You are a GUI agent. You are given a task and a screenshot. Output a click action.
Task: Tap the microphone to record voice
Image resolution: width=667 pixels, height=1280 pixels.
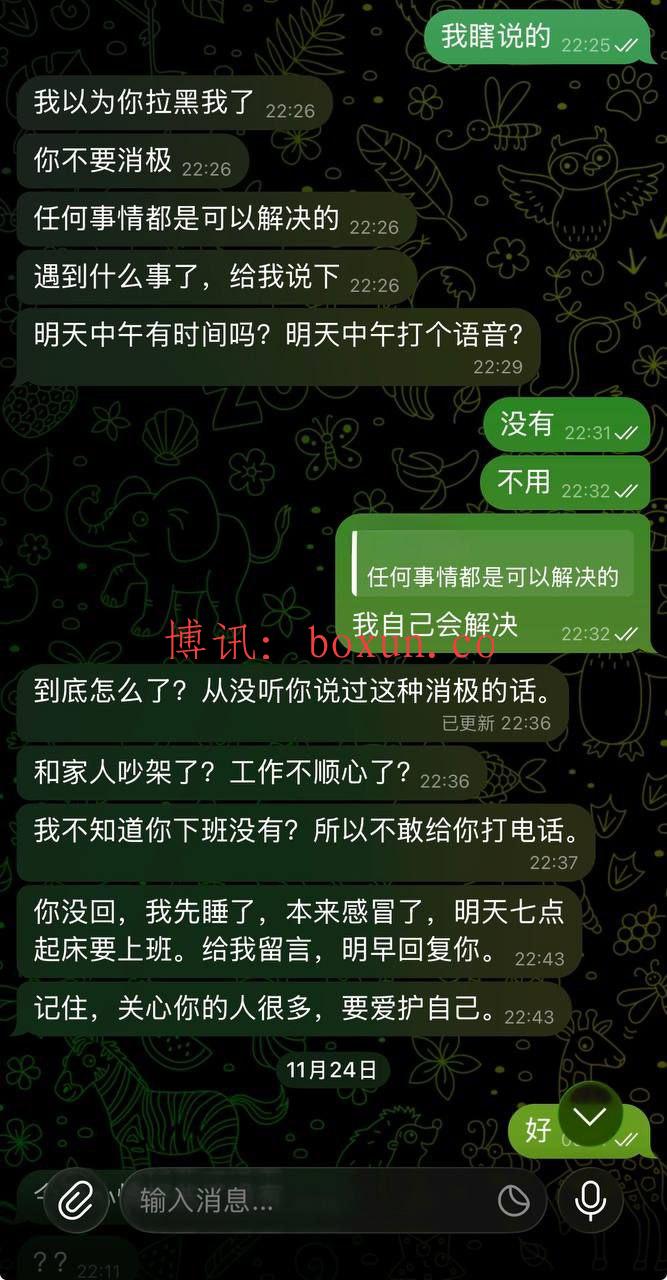coord(591,1199)
